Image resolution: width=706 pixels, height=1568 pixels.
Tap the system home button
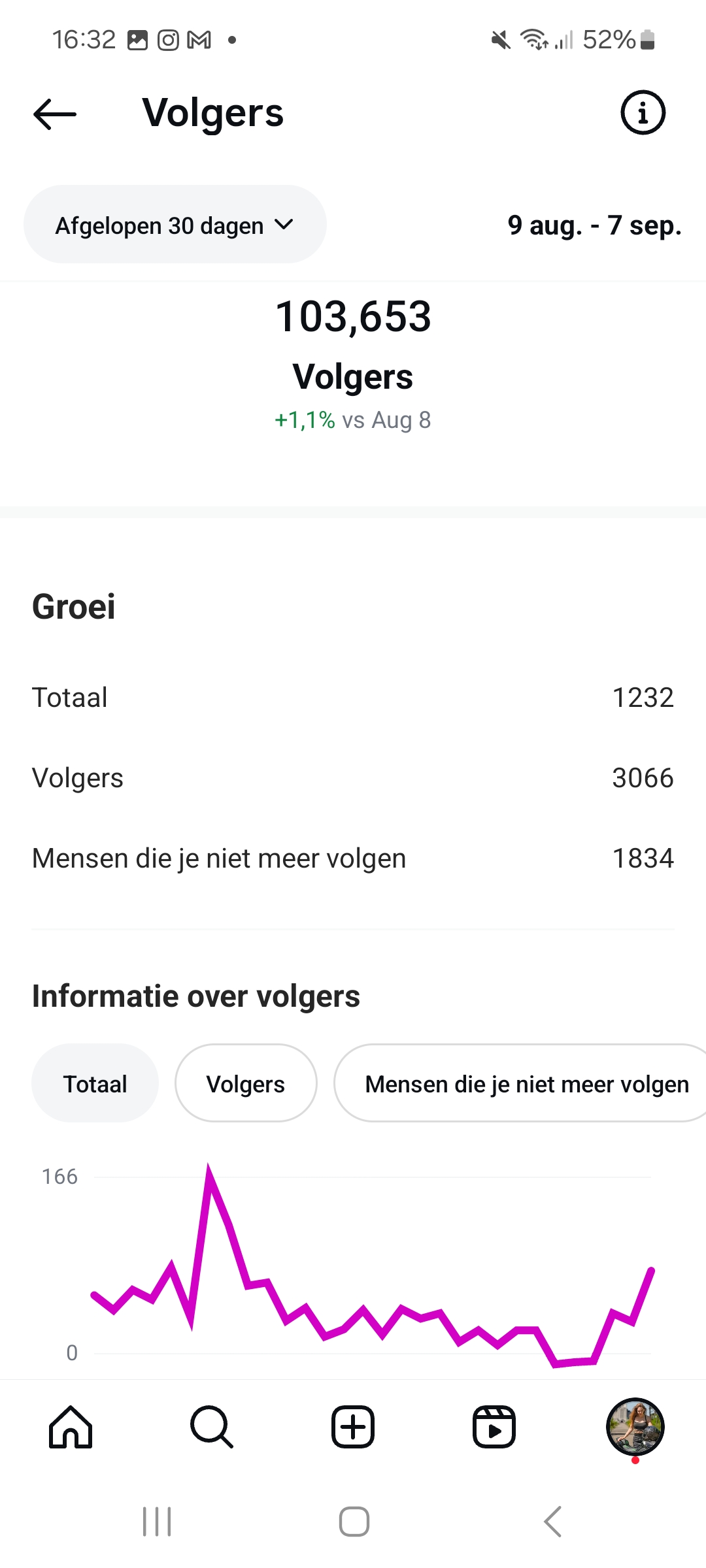[x=354, y=1522]
